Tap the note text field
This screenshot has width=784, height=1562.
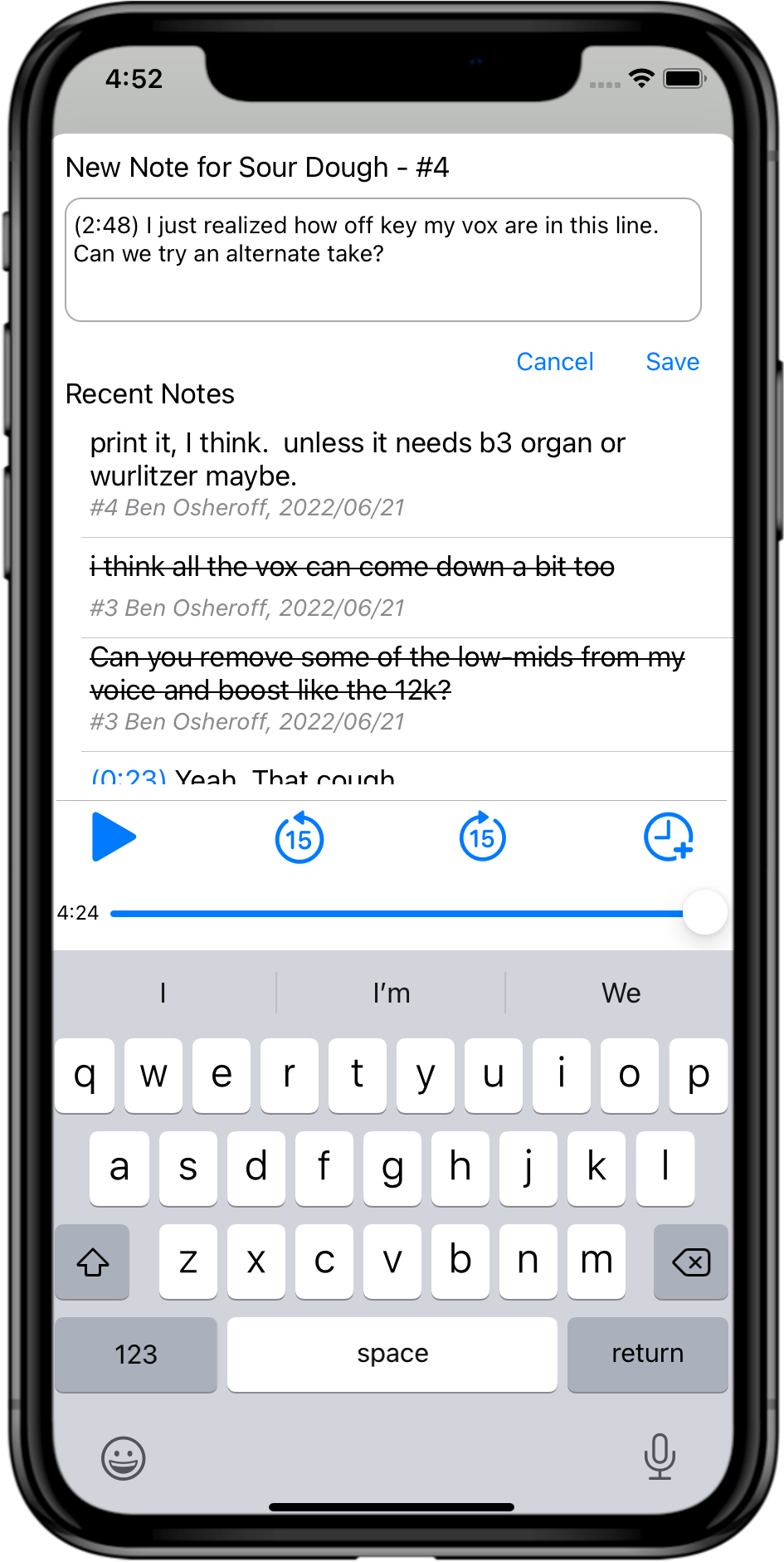(x=382, y=260)
